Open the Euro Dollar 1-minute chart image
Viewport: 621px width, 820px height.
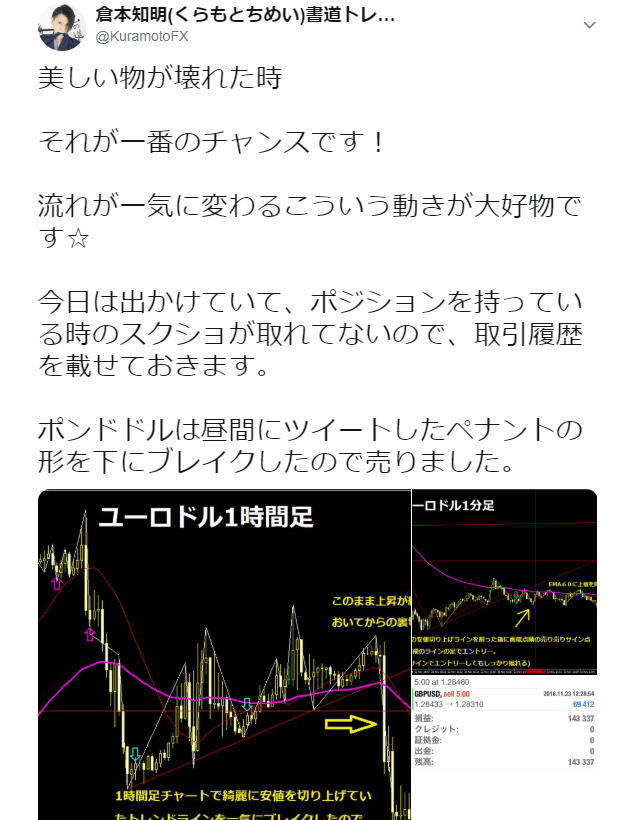pos(504,580)
